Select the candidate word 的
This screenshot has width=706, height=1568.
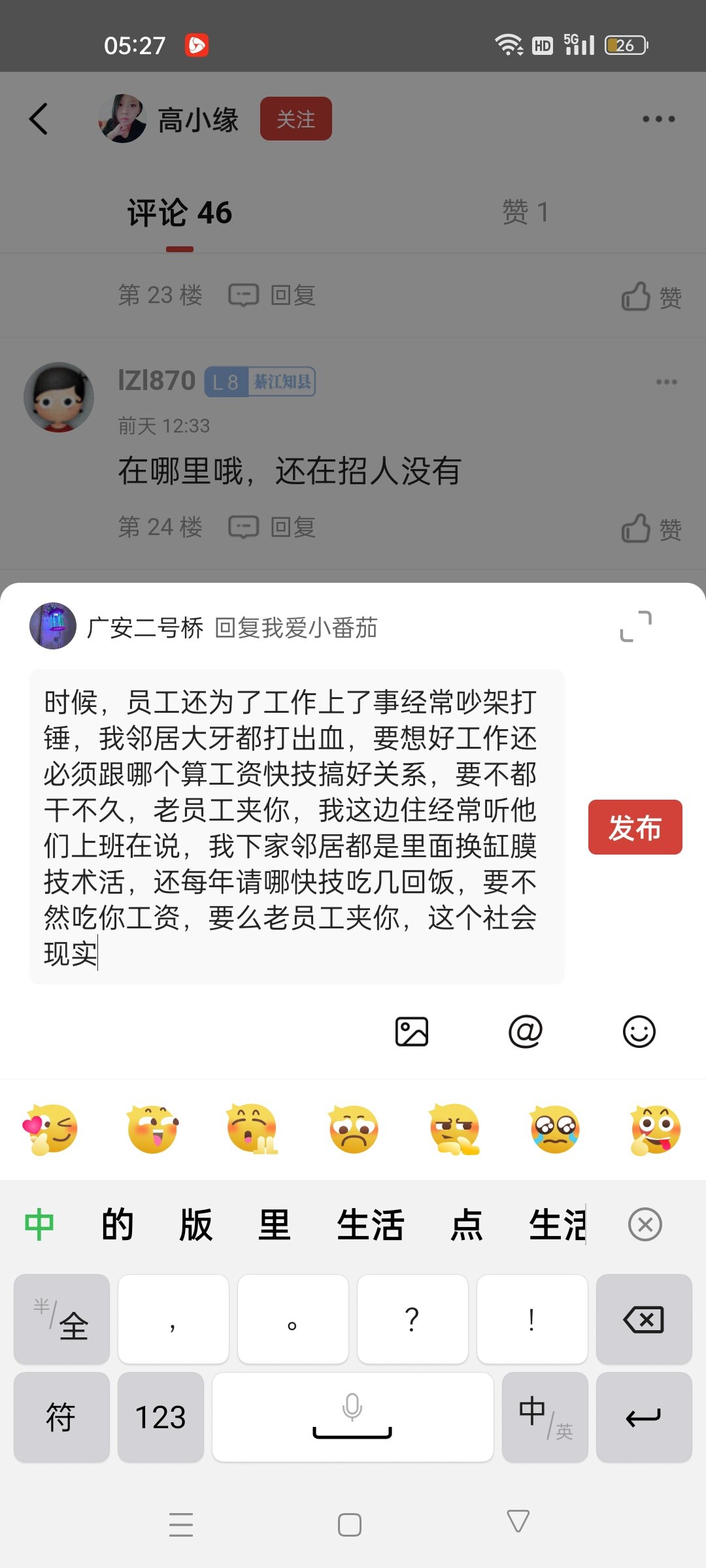point(118,1224)
